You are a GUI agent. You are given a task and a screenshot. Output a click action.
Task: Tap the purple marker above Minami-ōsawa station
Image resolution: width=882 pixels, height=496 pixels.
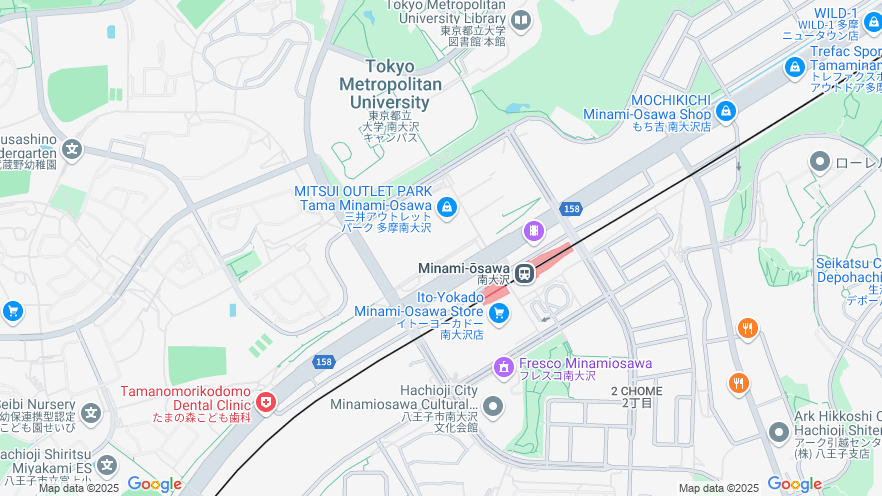(x=534, y=231)
